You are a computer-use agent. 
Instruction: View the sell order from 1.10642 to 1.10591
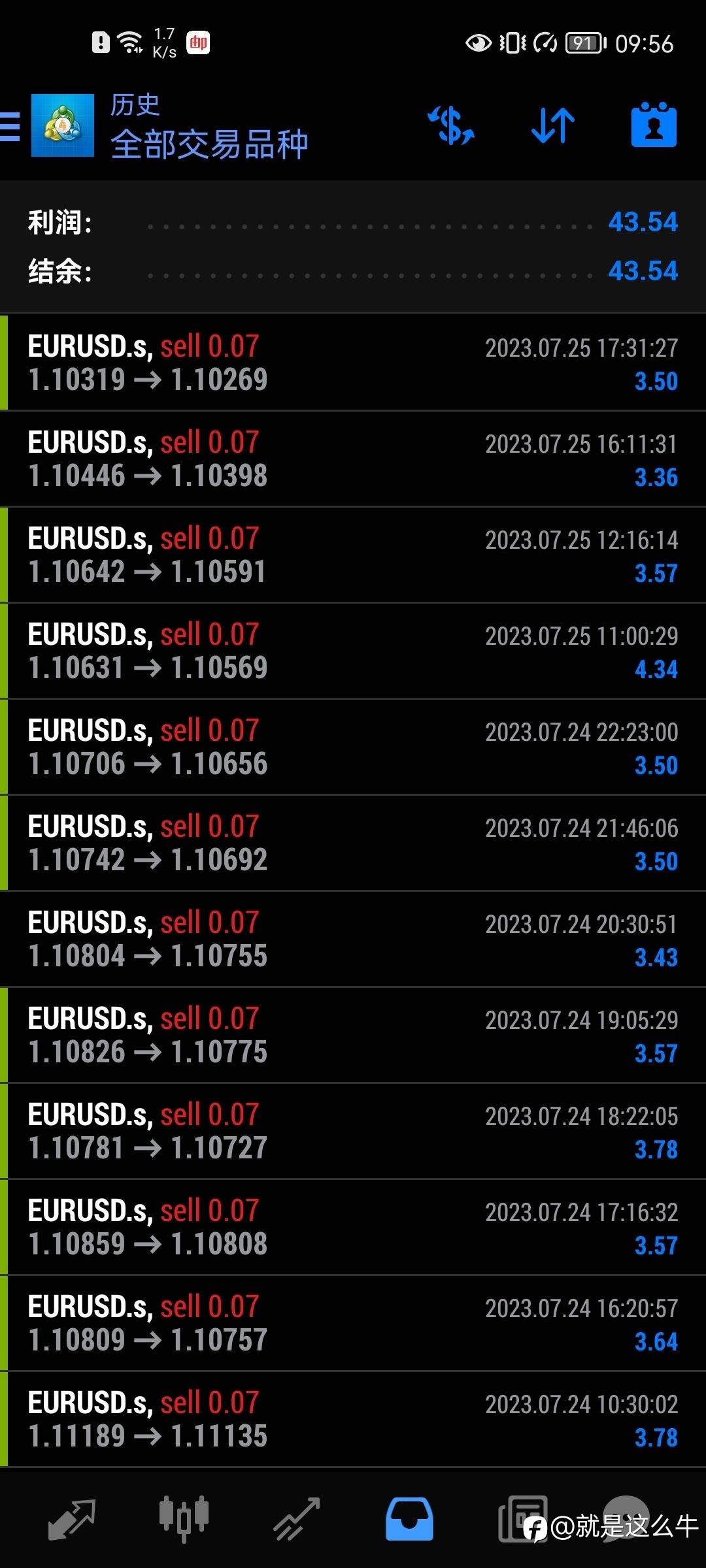[353, 555]
